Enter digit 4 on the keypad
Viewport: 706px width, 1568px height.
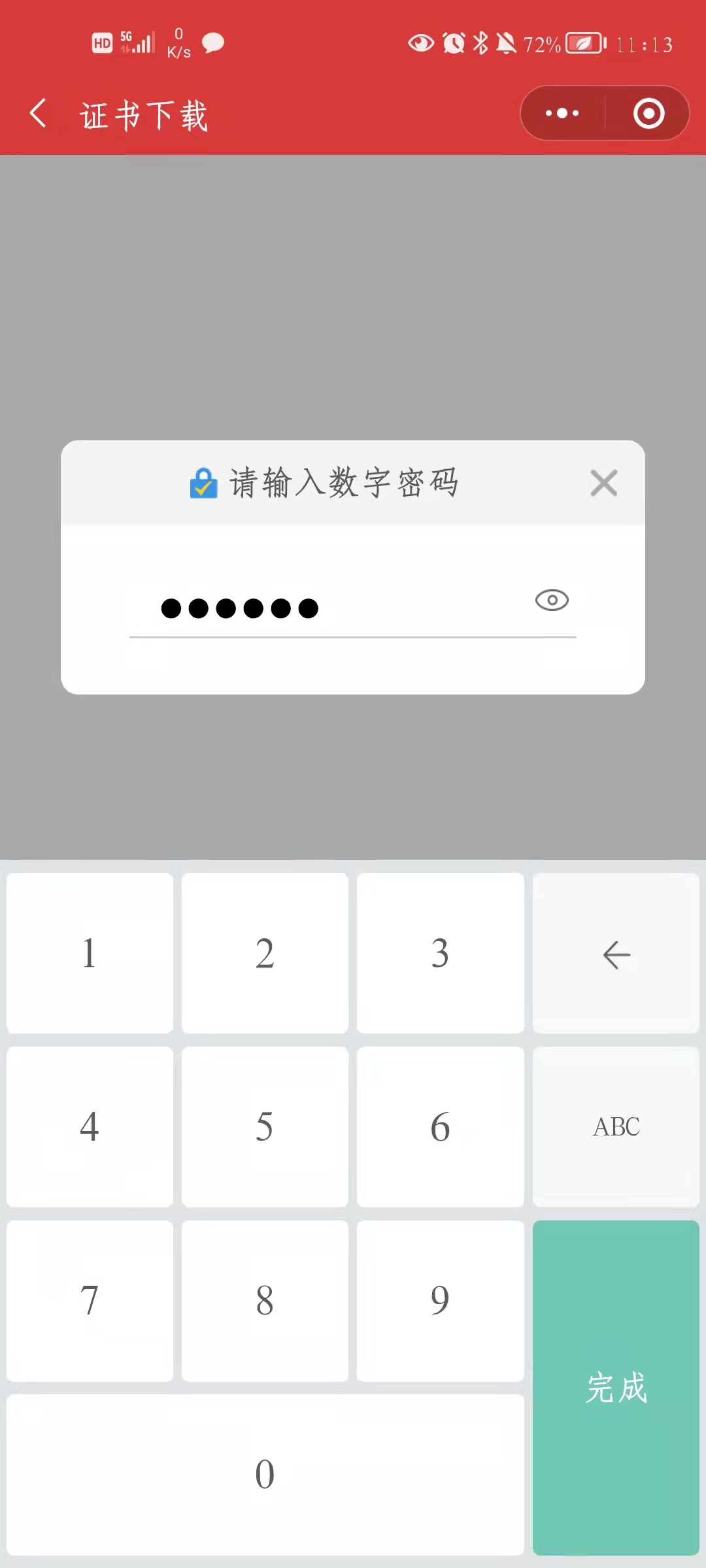click(90, 1127)
